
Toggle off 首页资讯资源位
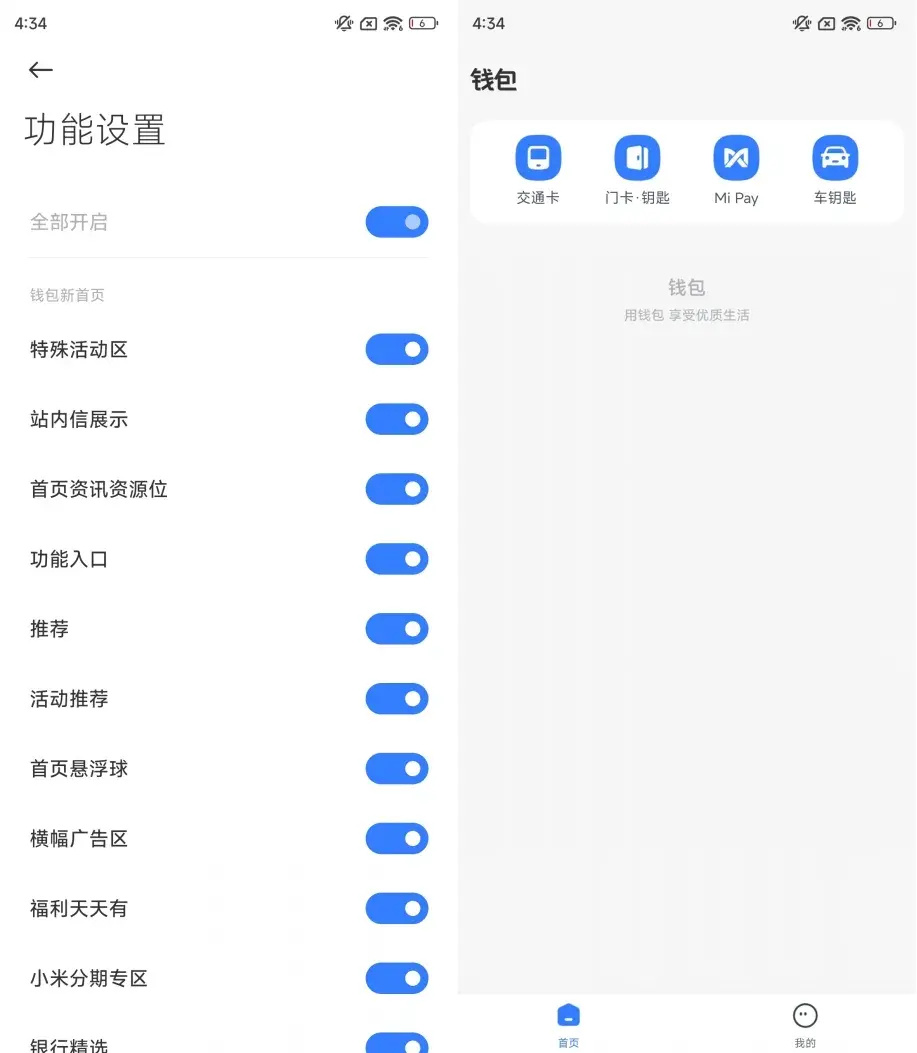(397, 489)
